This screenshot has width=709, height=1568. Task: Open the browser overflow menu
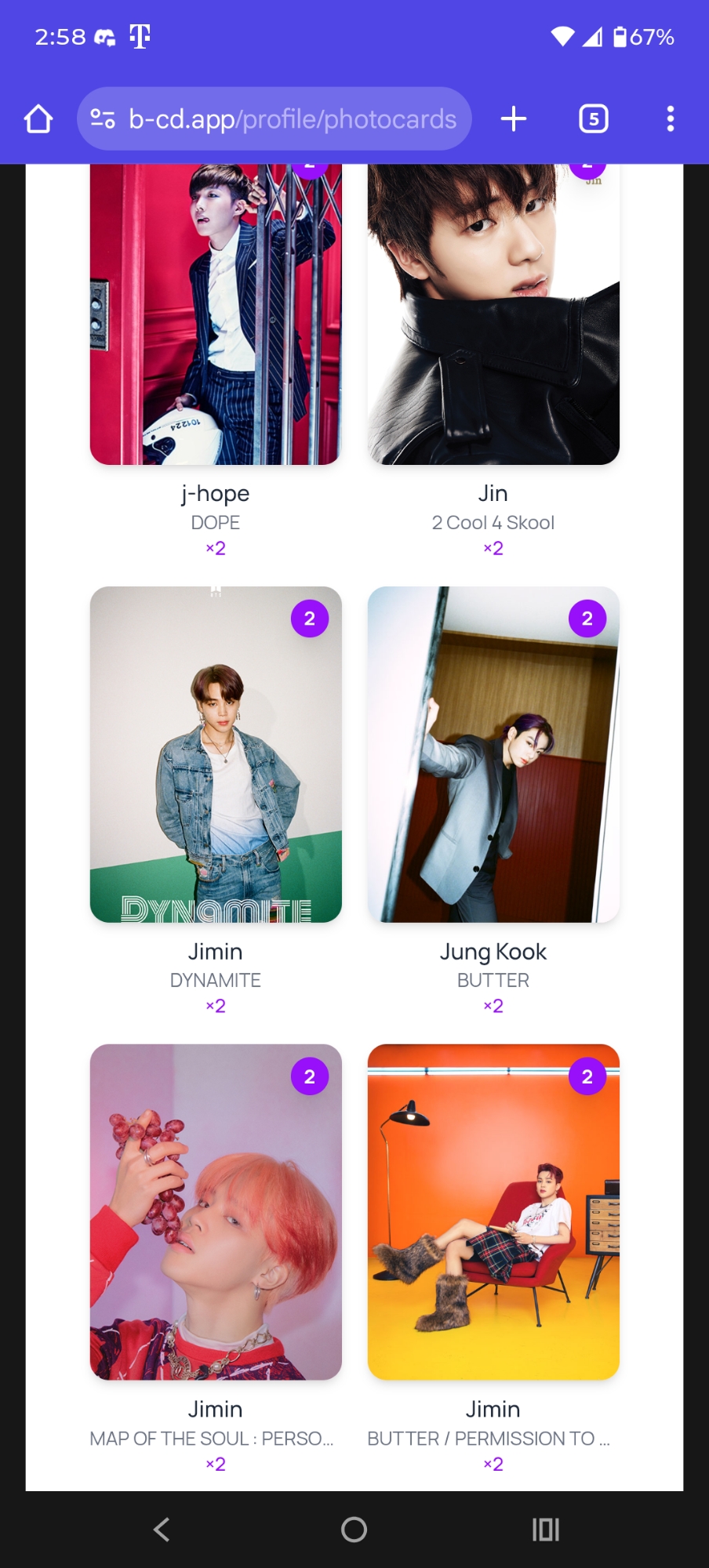point(670,119)
